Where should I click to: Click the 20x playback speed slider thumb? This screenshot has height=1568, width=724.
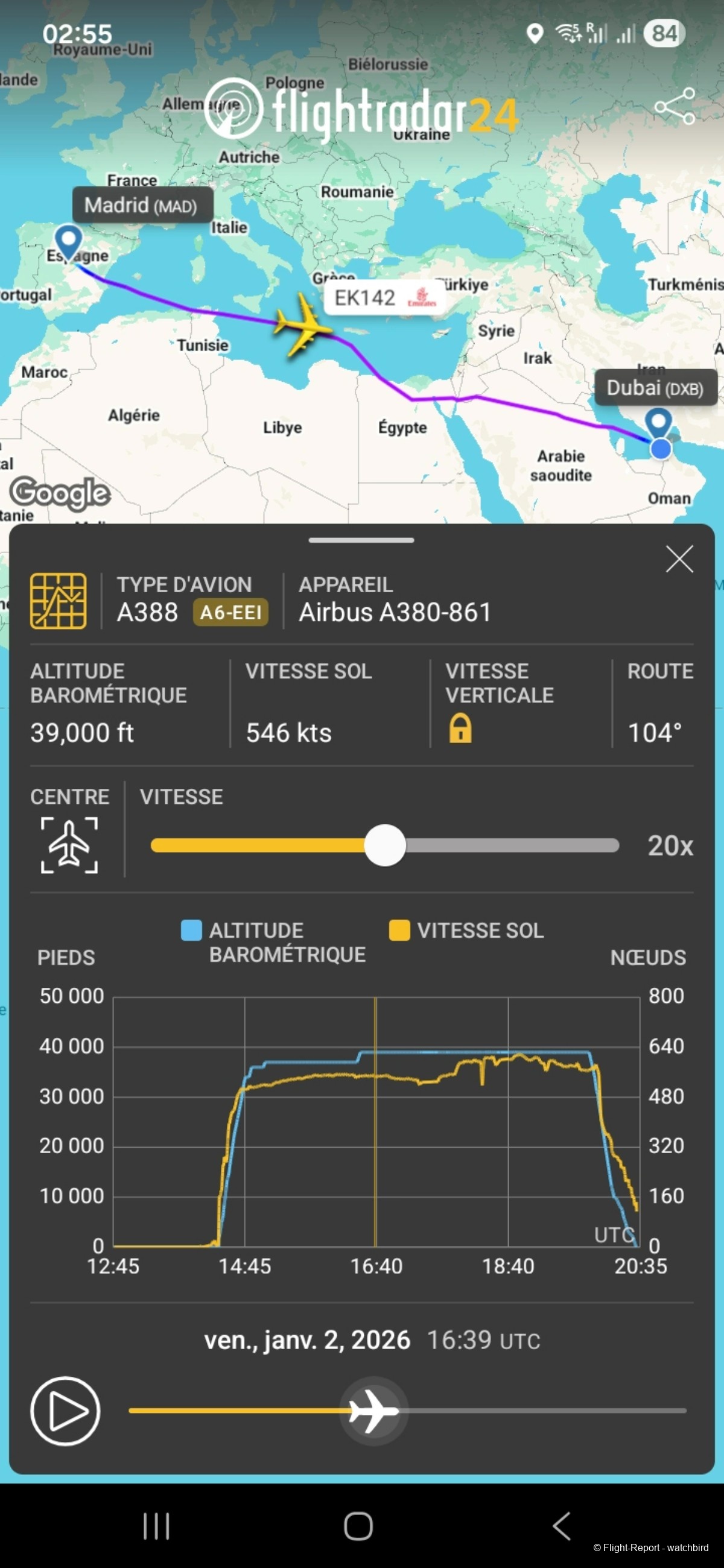[x=385, y=846]
